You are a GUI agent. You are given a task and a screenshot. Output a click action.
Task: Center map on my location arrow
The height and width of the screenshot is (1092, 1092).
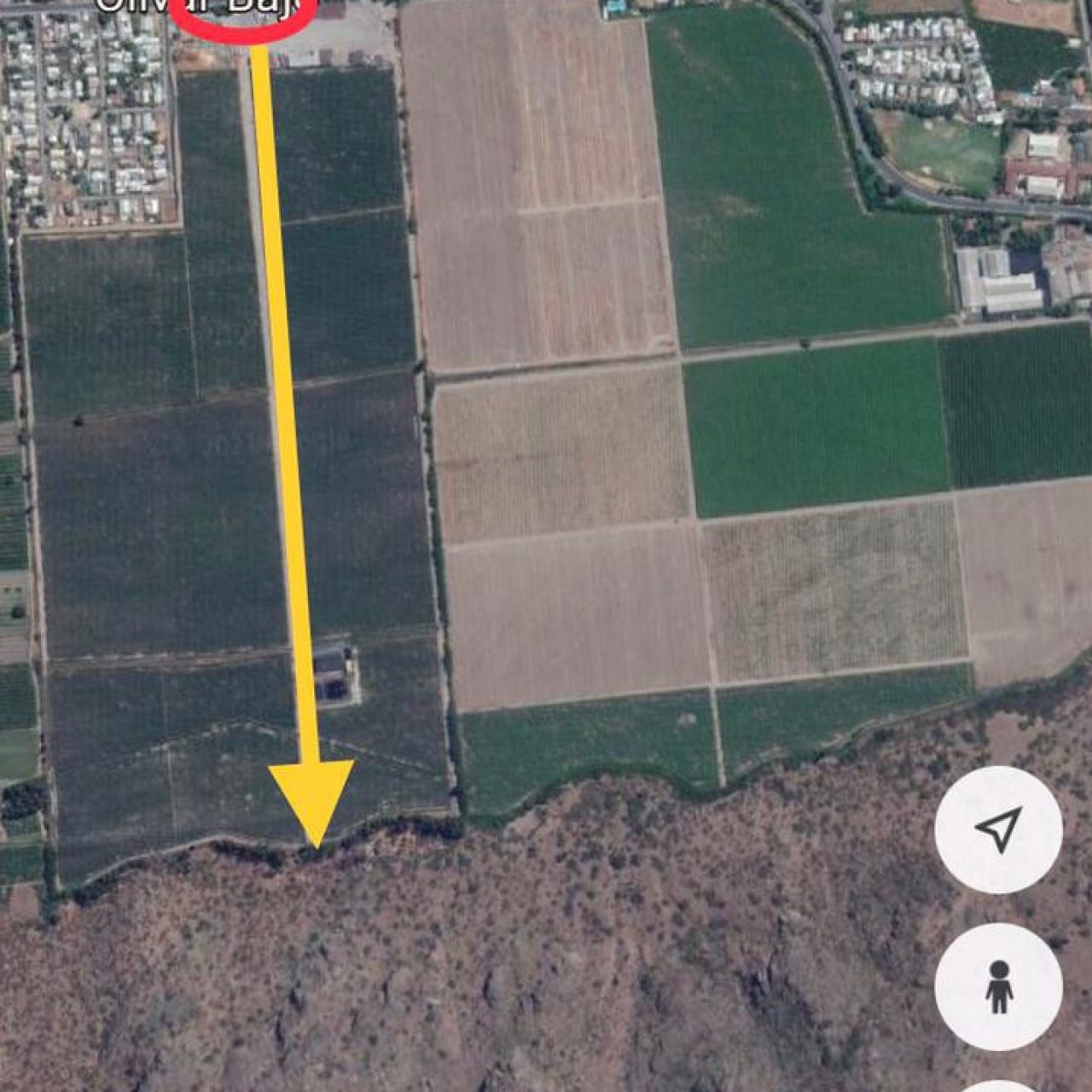coord(998,829)
